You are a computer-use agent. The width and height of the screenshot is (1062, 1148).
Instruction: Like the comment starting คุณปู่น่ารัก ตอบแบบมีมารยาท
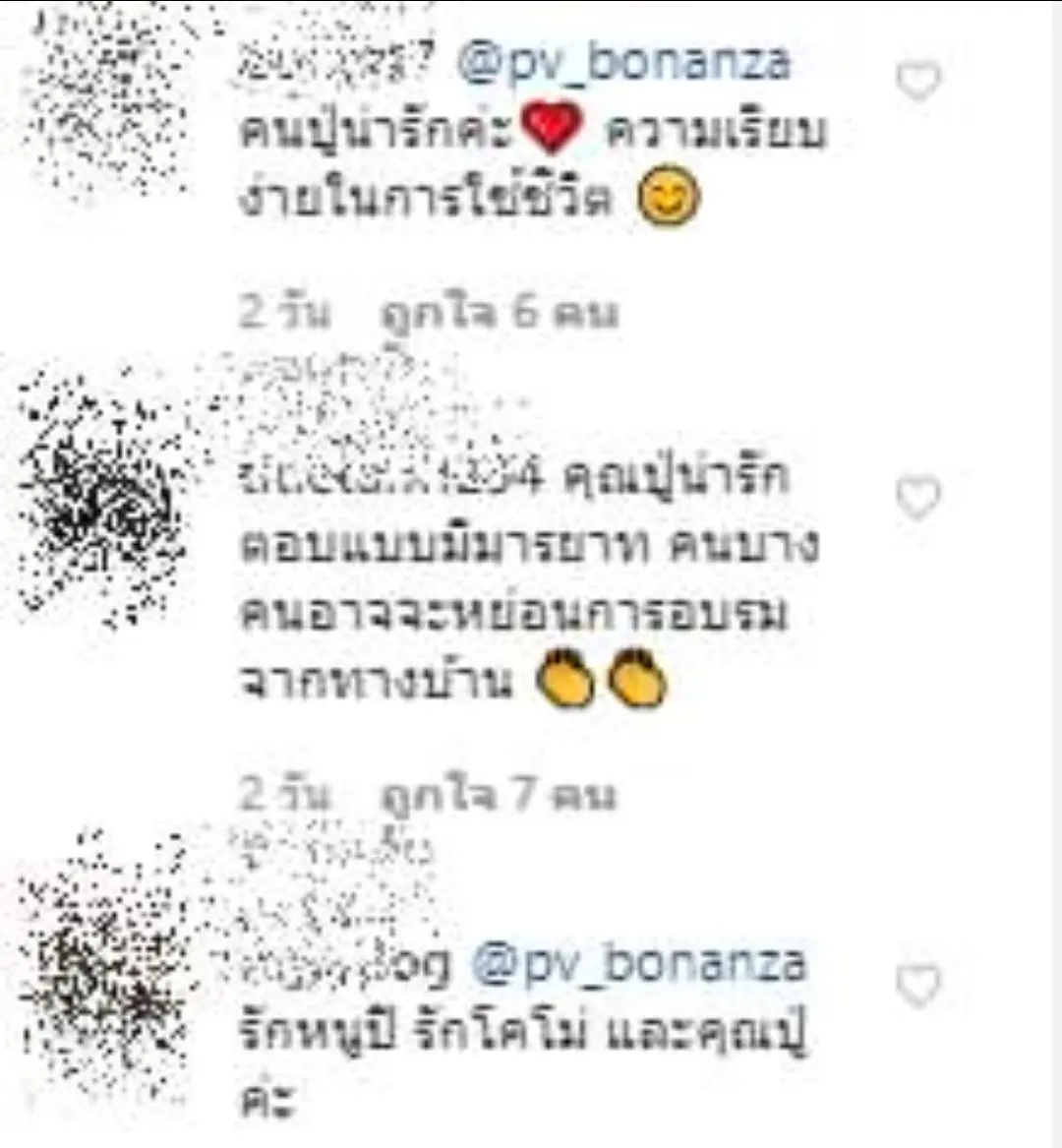point(919,500)
